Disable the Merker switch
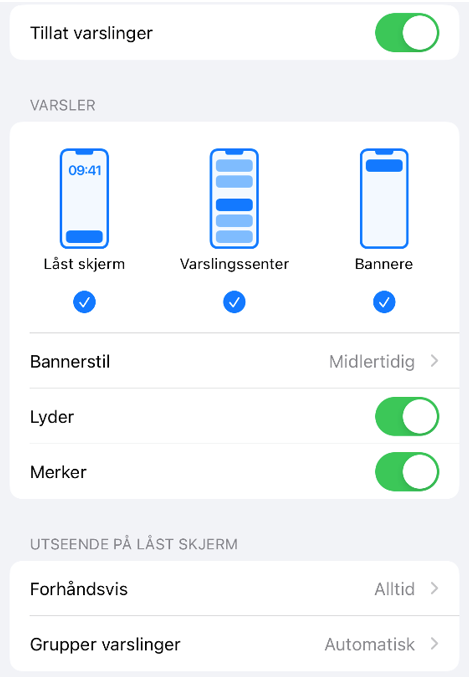This screenshot has height=677, width=469. (x=407, y=471)
